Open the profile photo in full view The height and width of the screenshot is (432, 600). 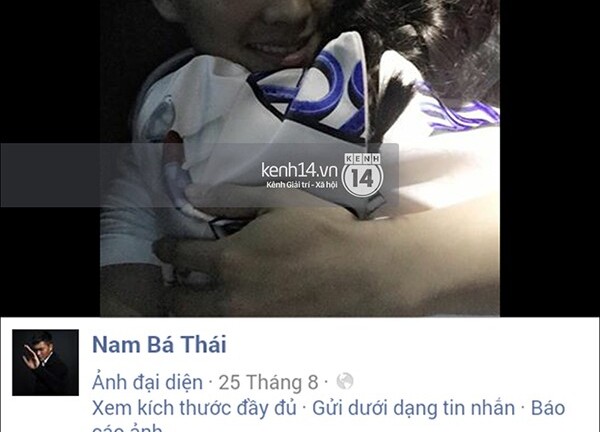(x=299, y=160)
